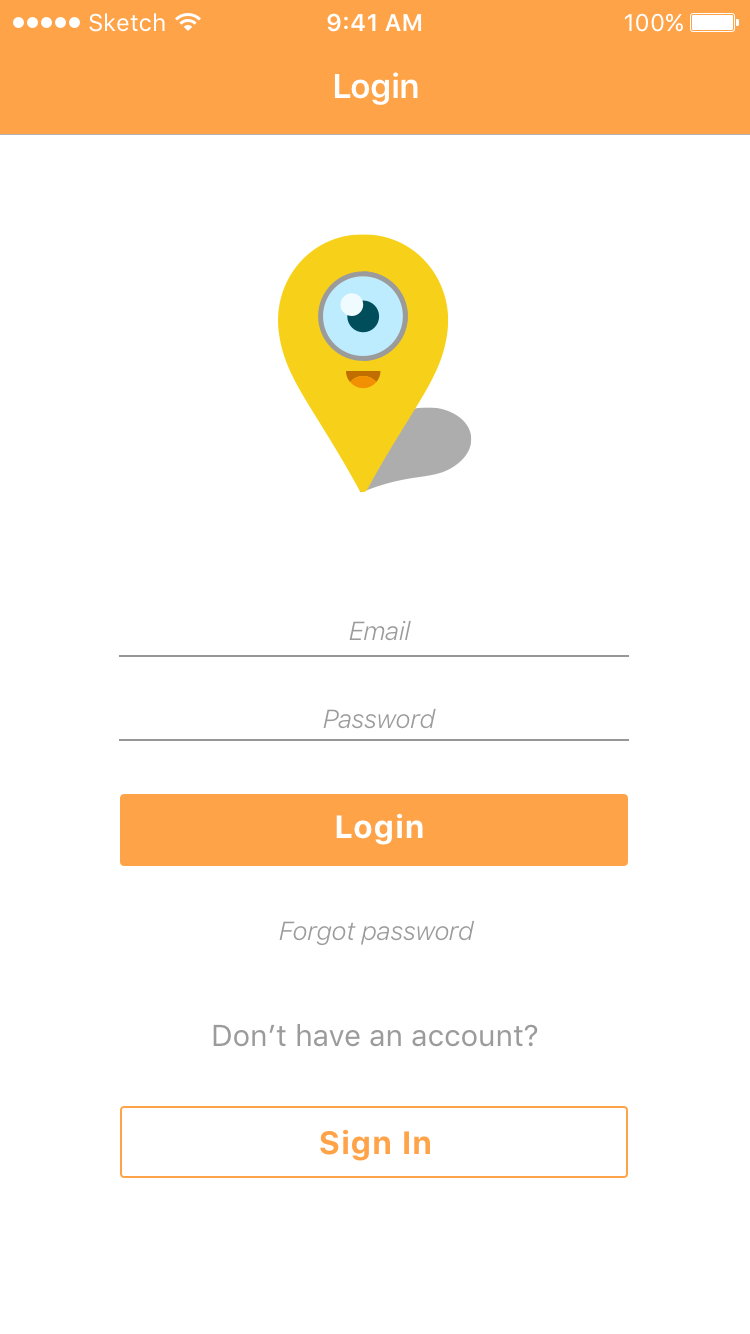
Task: Focus the Password field
Action: click(x=374, y=719)
